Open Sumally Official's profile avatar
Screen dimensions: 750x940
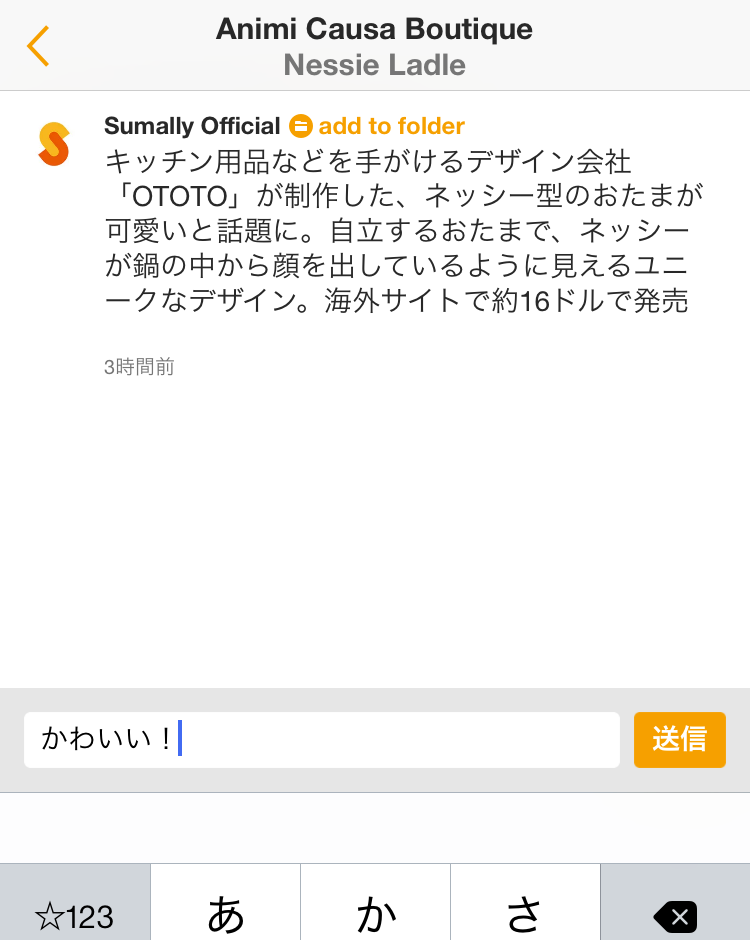(53, 144)
